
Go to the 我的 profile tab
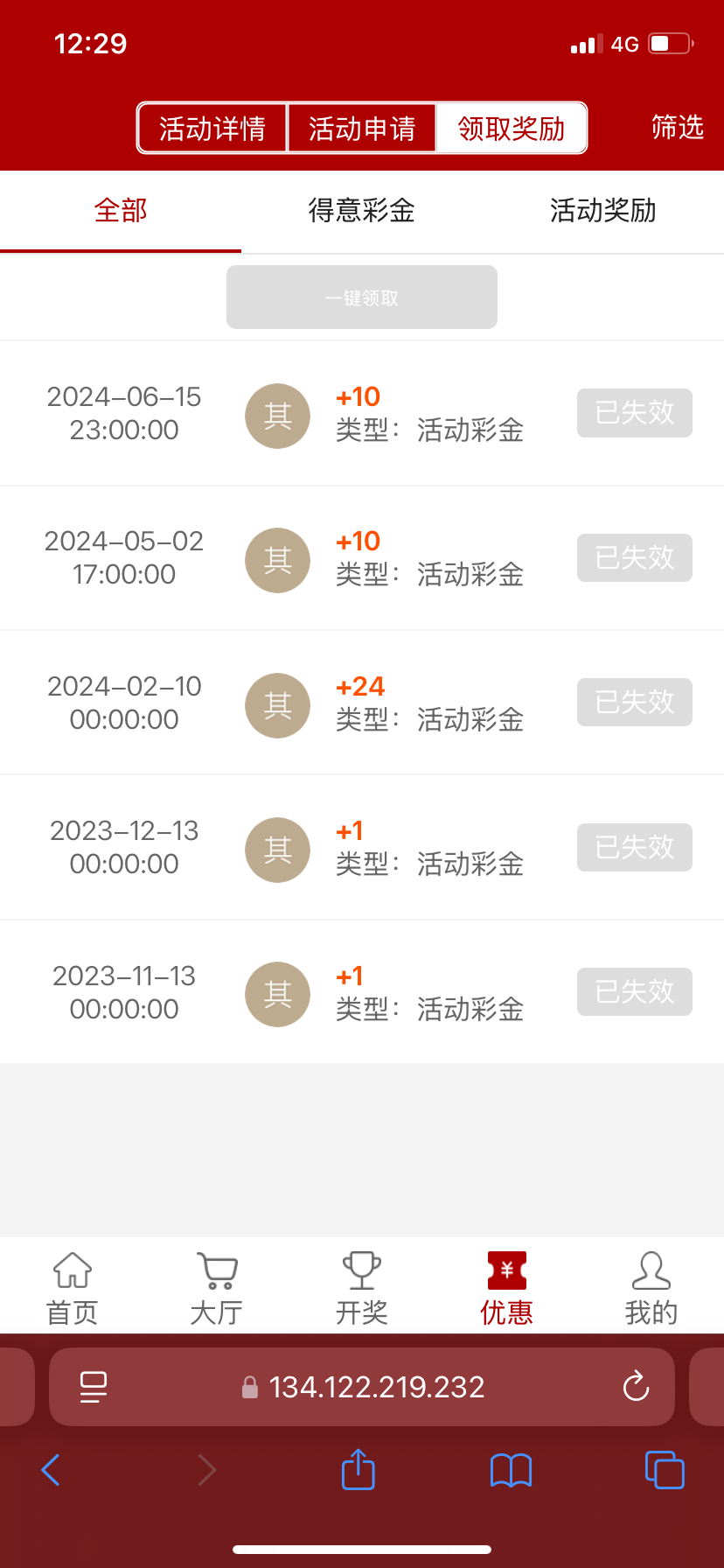tap(651, 1288)
